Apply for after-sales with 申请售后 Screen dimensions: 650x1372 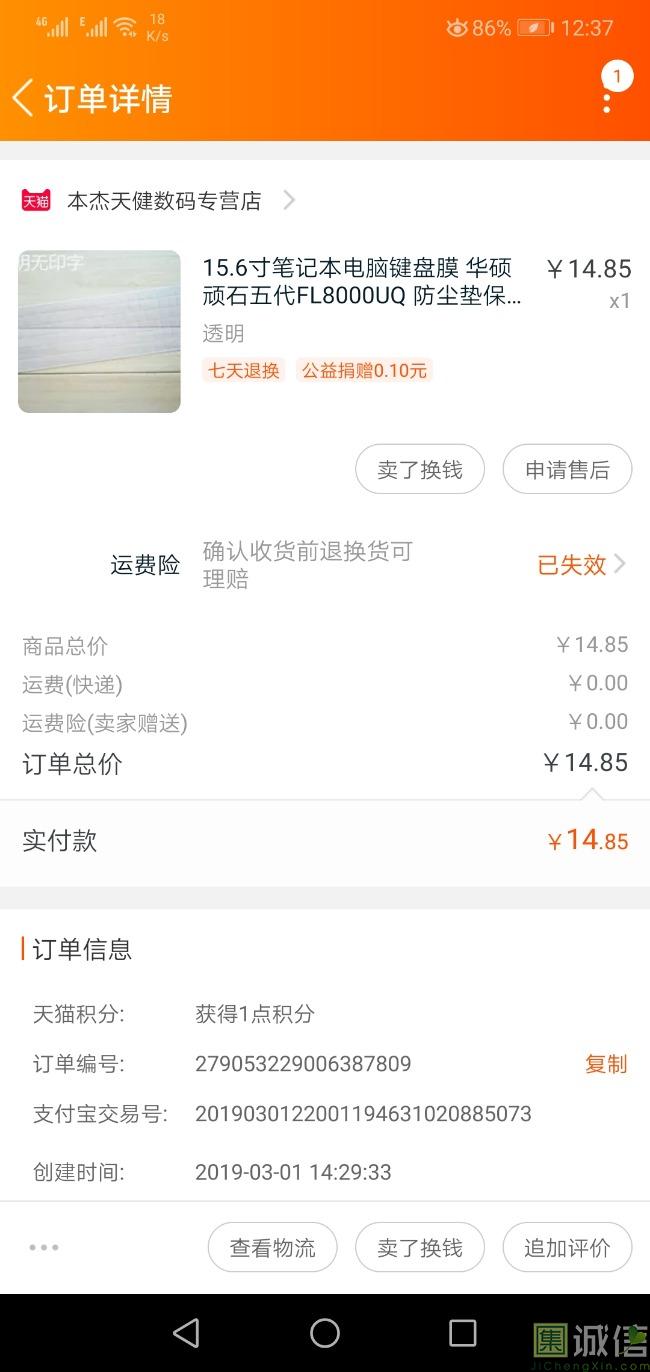pos(567,469)
